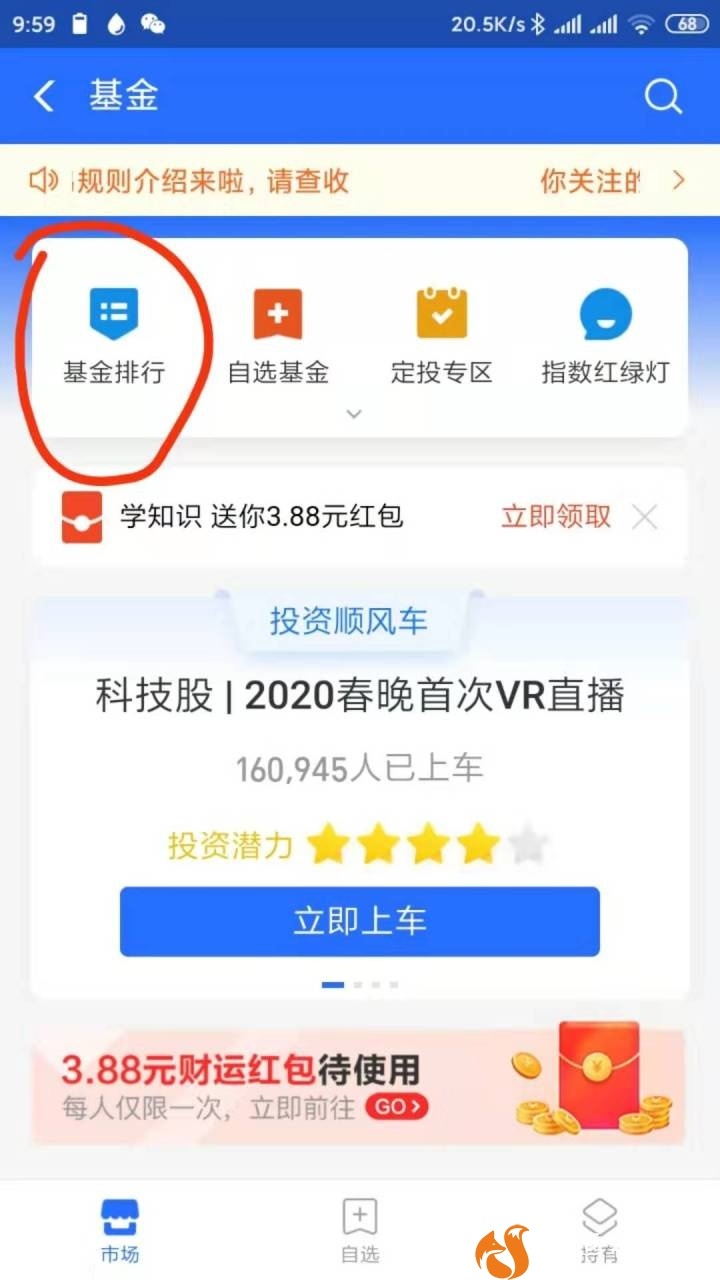This screenshot has width=720, height=1280.
Task: Dismiss the 学知识 red packet banner
Action: (645, 517)
